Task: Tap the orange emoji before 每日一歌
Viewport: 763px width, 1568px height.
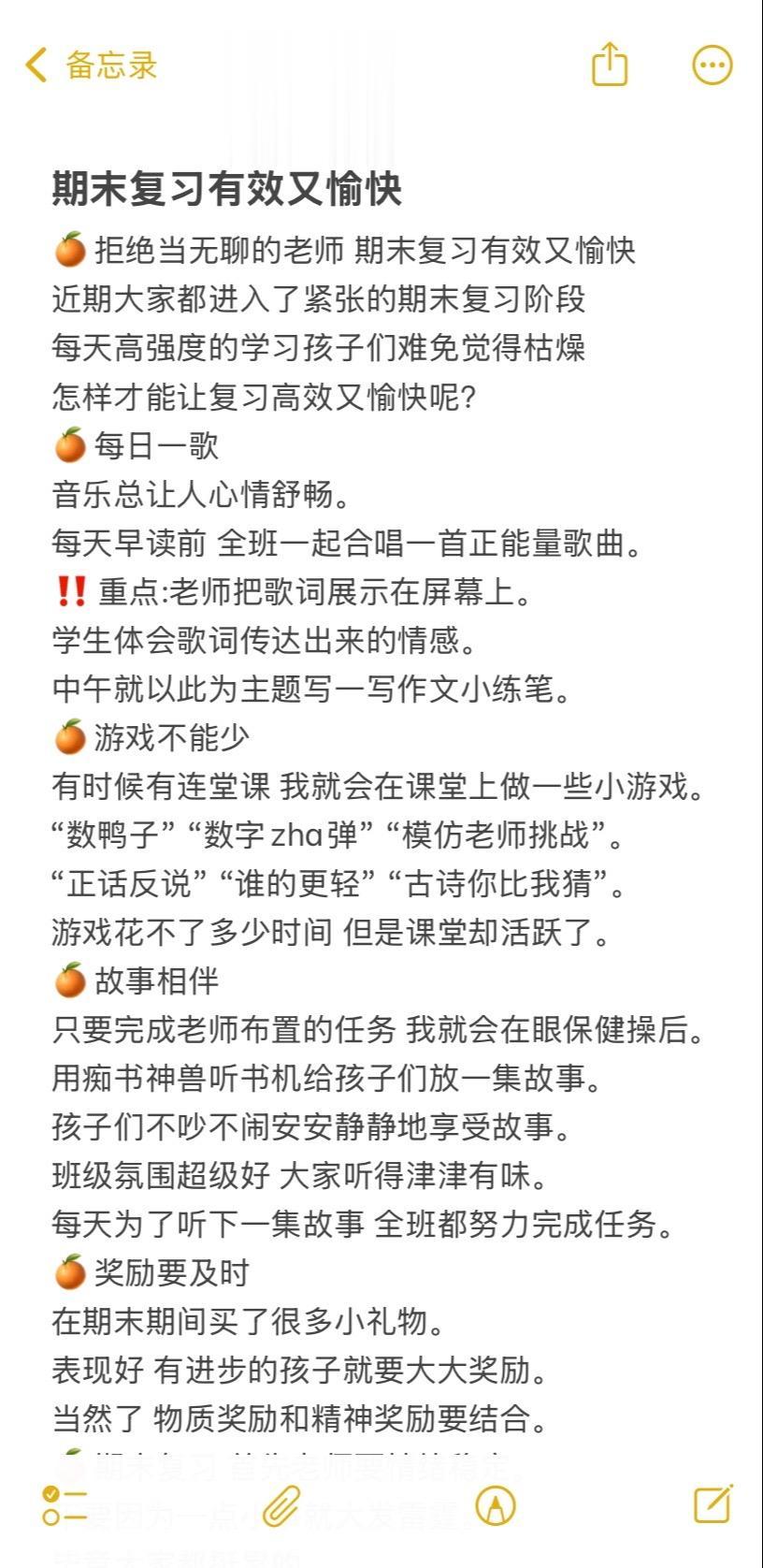Action: coord(70,444)
